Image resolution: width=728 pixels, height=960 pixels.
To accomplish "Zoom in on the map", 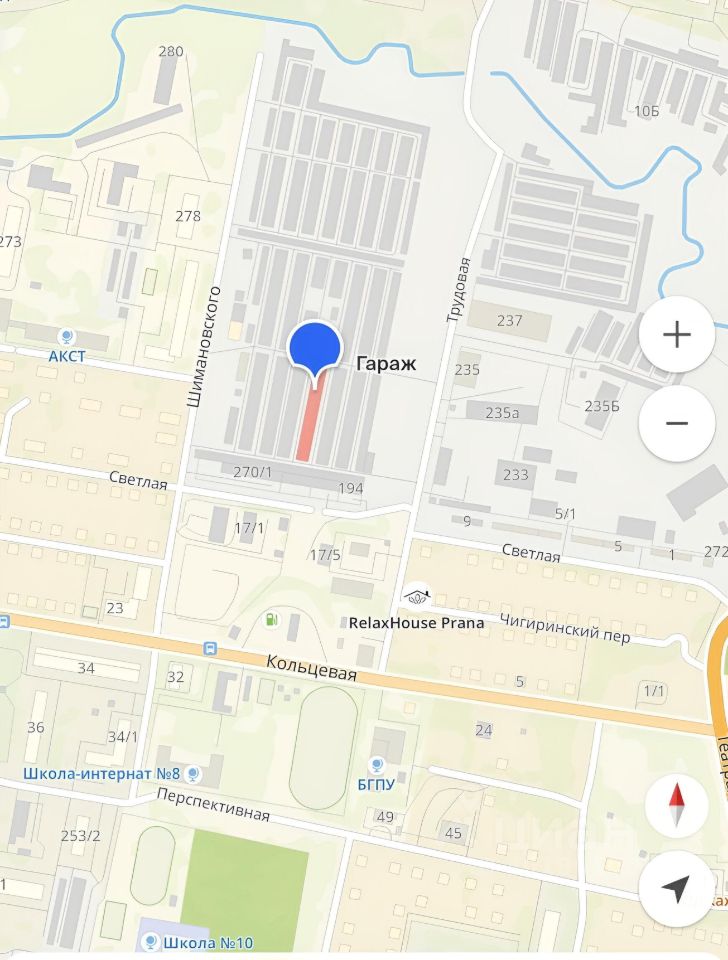I will pyautogui.click(x=677, y=334).
